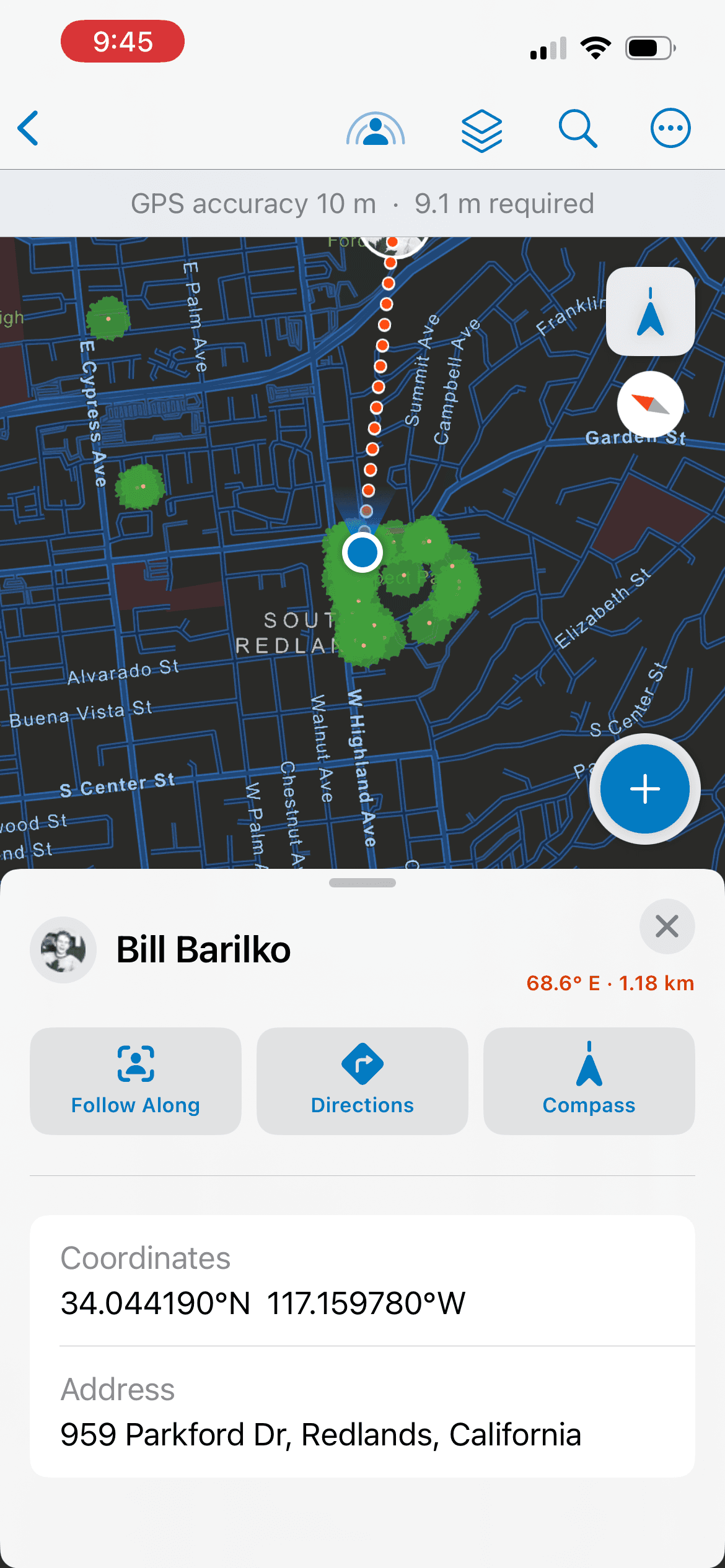The image size is (725, 1568).
Task: Tap Bill Barilko's profile photo
Action: 63,949
